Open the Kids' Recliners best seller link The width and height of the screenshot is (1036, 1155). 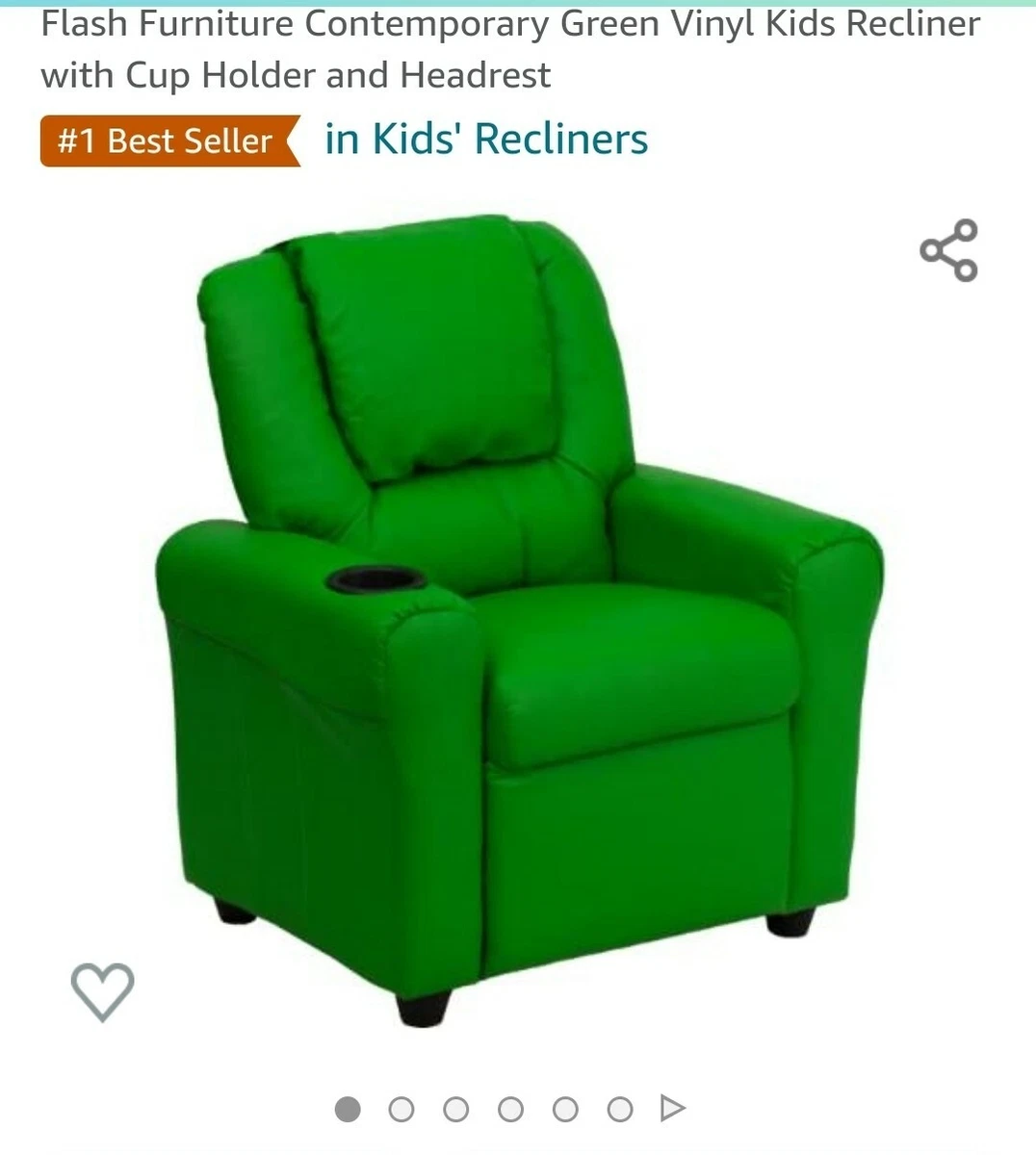pyautogui.click(x=485, y=140)
